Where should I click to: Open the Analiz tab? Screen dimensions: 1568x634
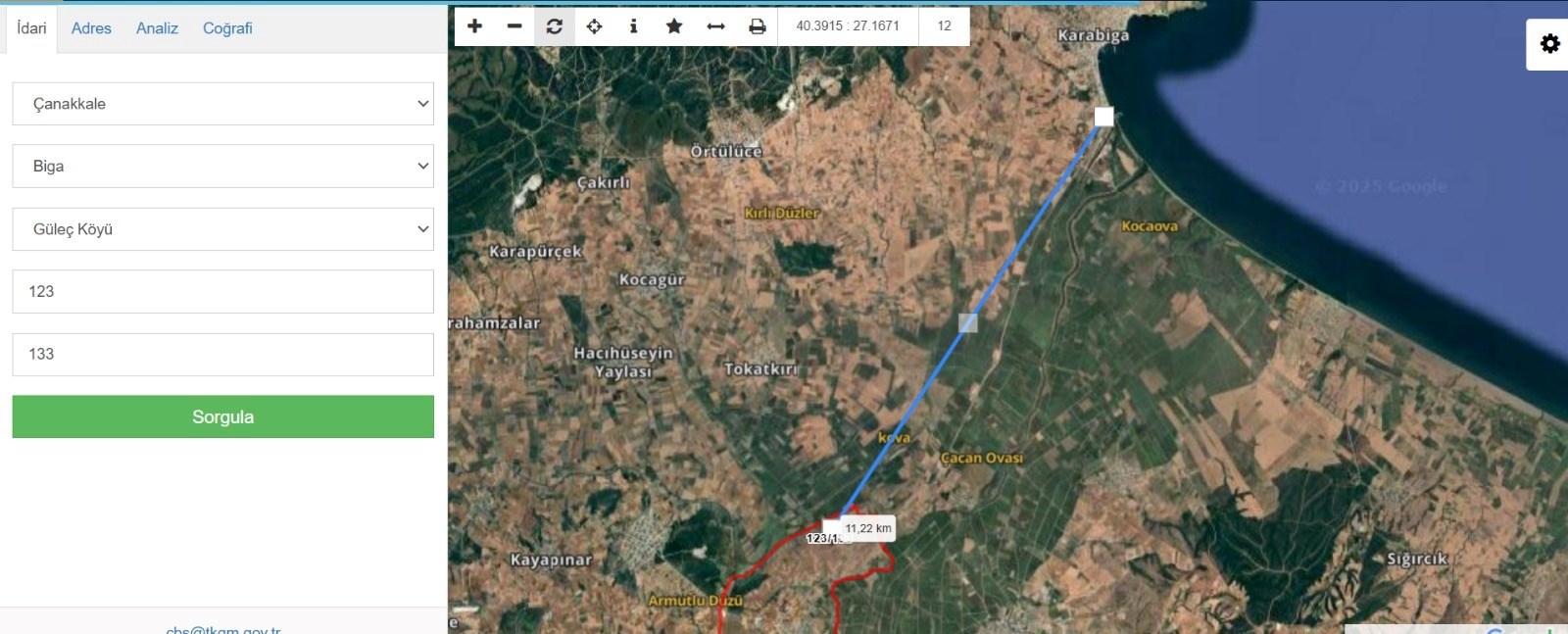157,28
